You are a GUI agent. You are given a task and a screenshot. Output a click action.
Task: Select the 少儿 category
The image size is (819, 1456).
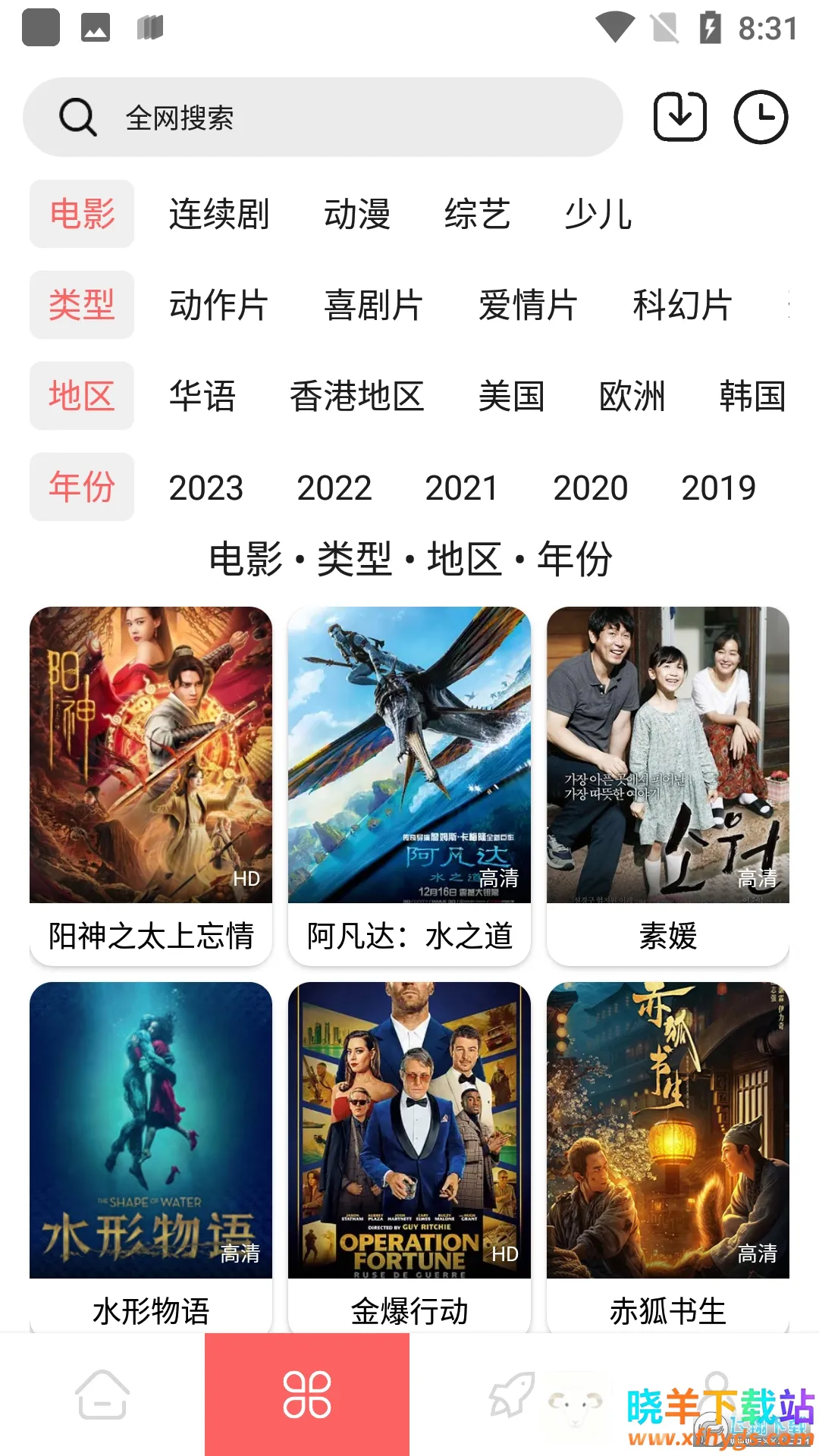598,214
